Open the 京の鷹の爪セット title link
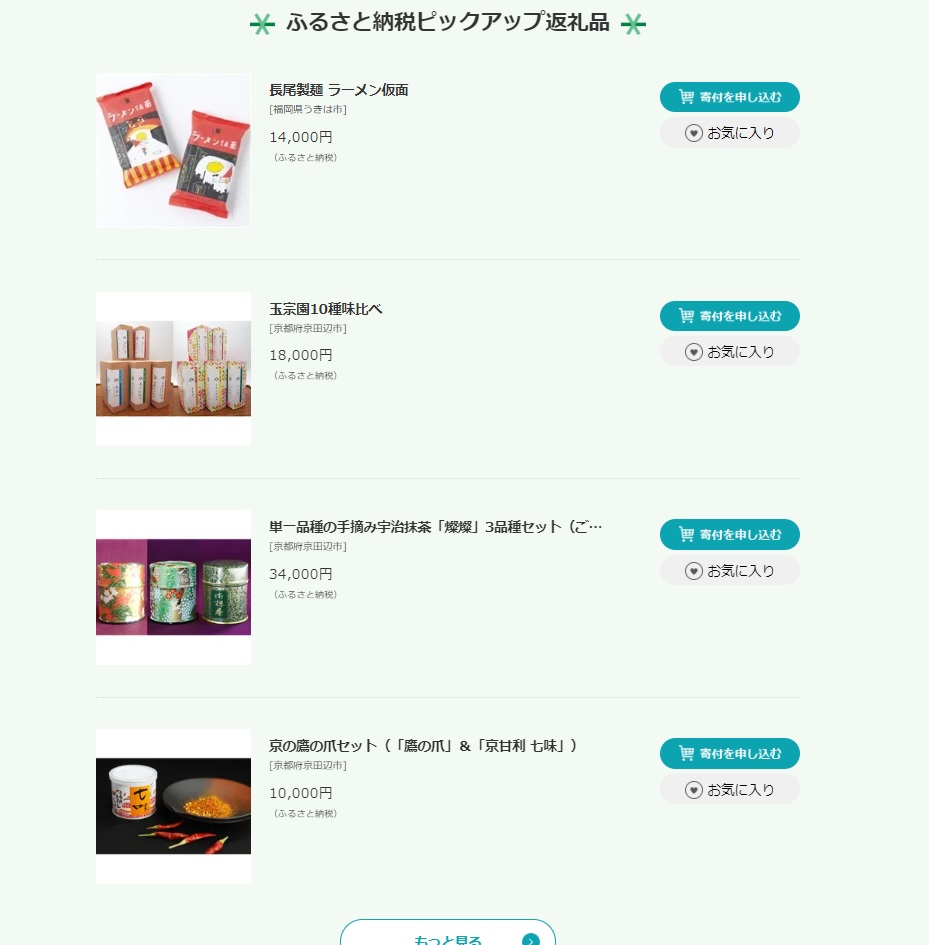929x945 pixels. (423, 746)
